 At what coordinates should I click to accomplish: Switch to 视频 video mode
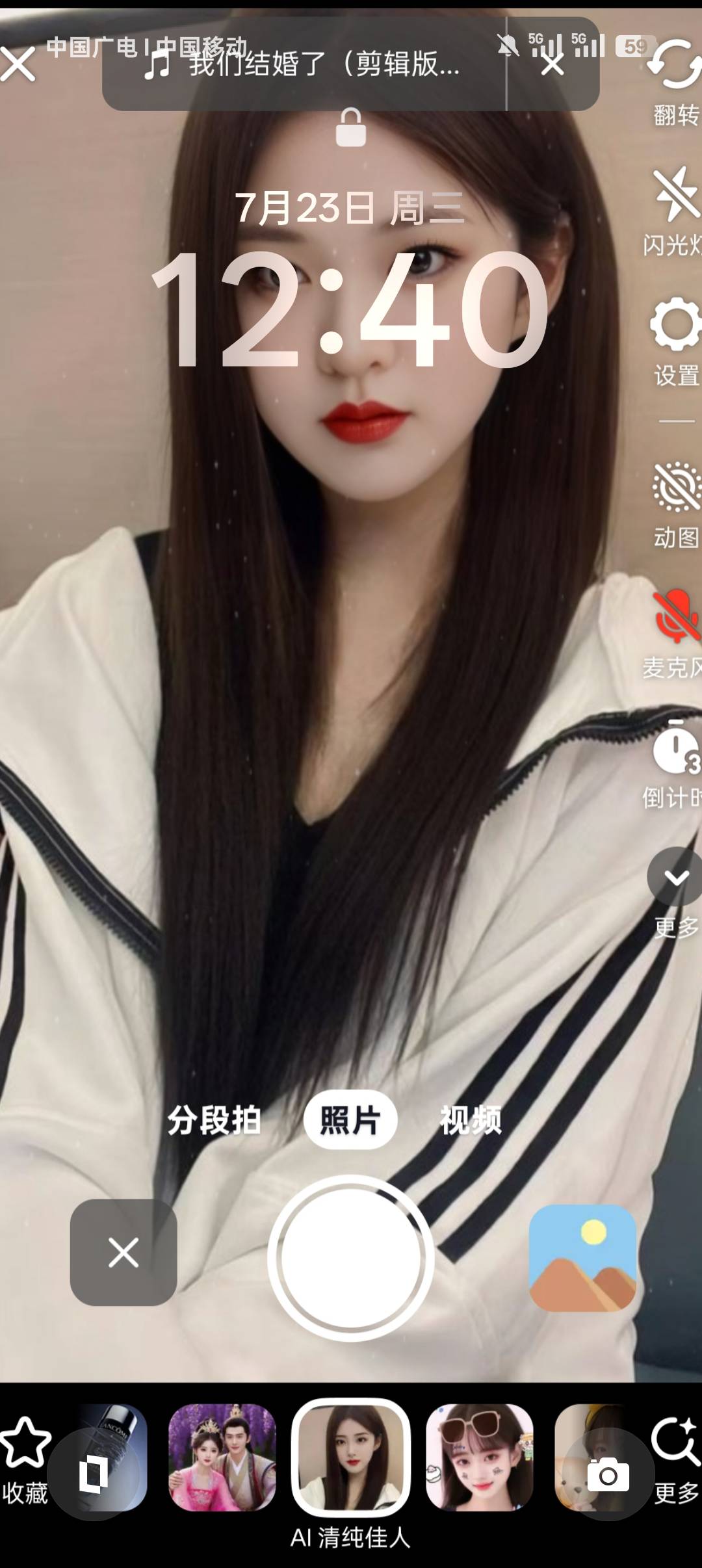[471, 1120]
